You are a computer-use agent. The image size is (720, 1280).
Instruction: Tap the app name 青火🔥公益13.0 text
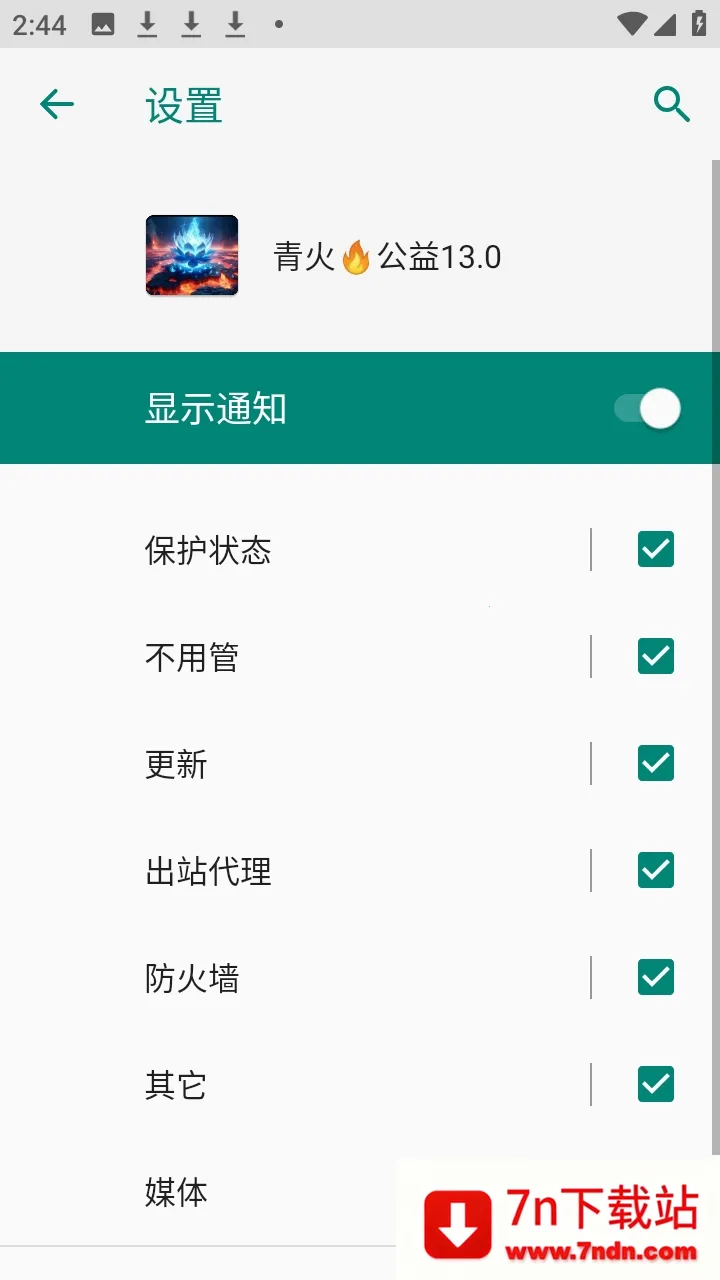388,255
